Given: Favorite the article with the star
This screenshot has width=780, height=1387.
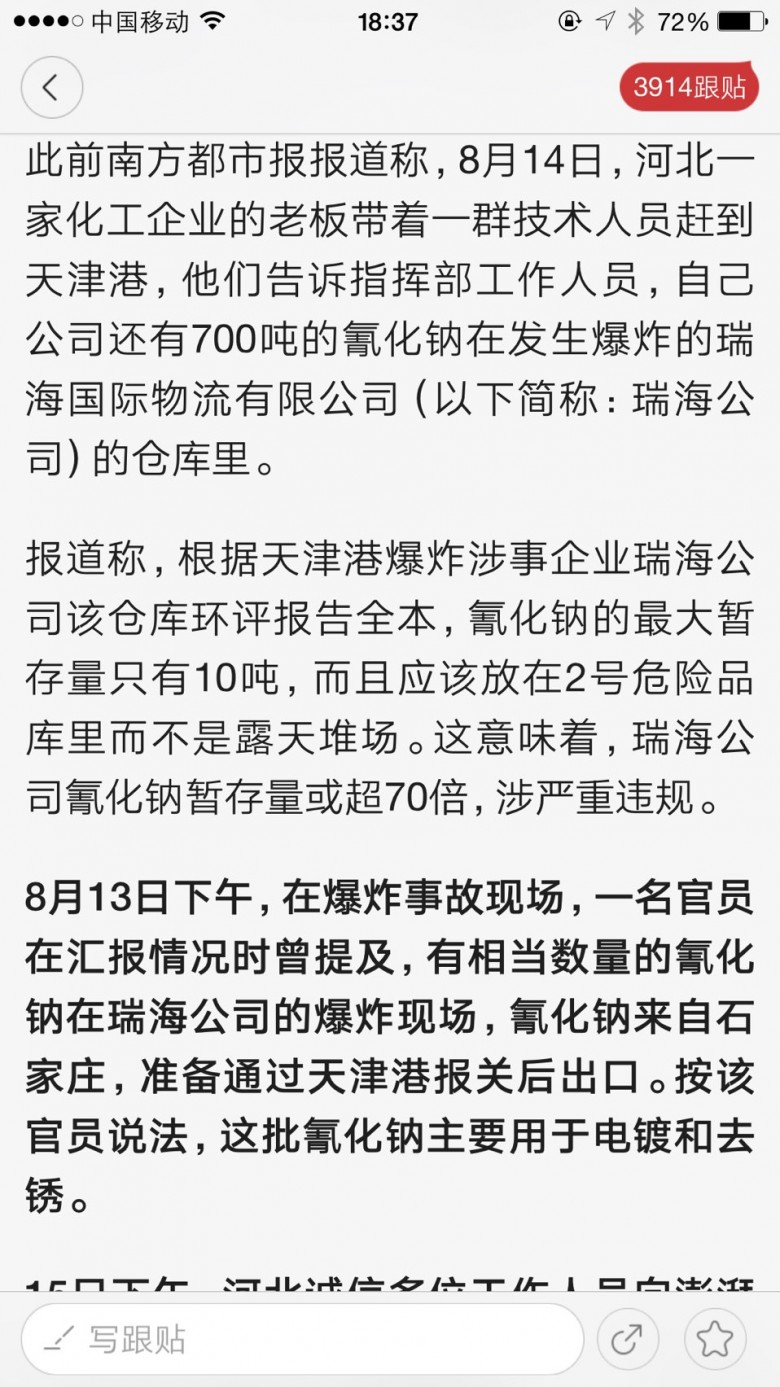Looking at the screenshot, I should (x=715, y=1339).
